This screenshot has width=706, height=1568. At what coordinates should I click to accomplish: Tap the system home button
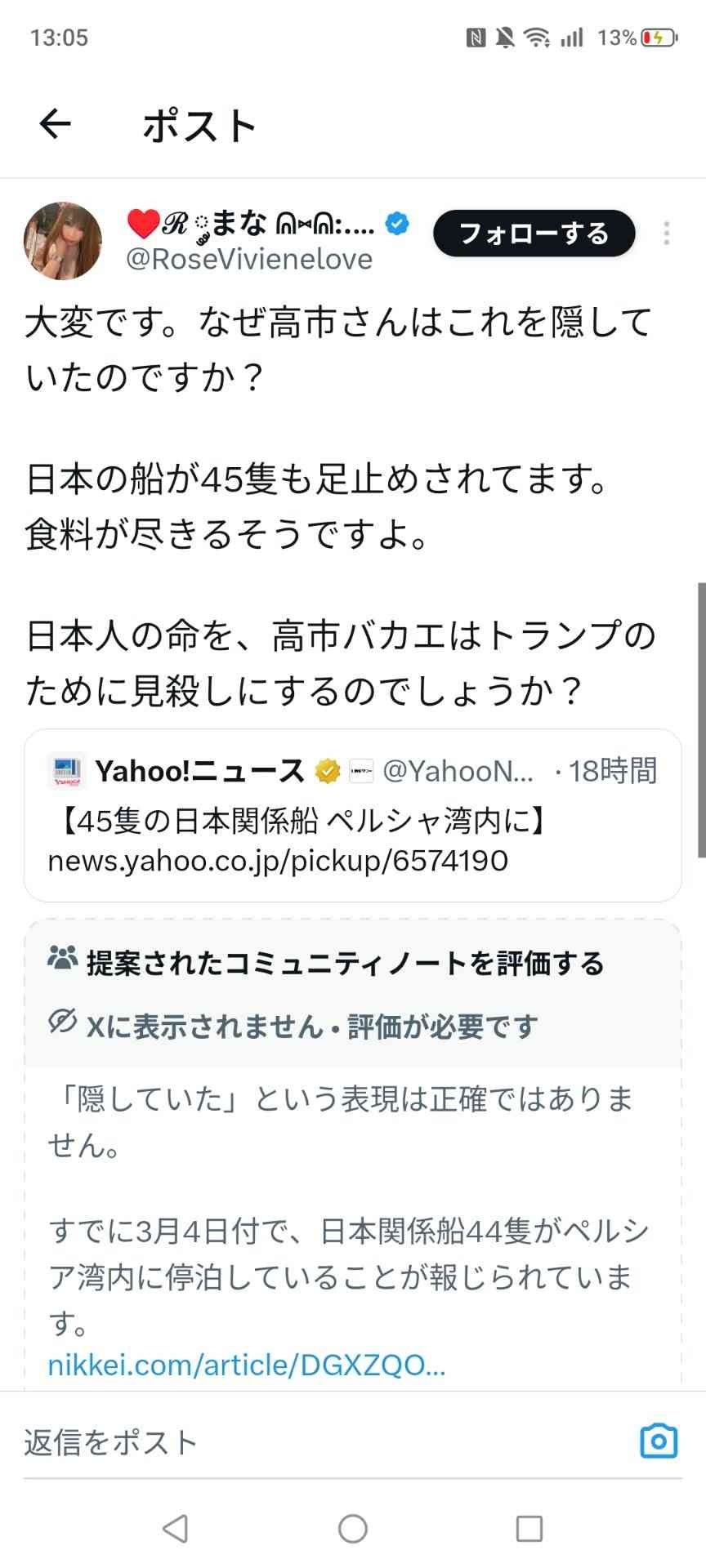click(352, 1528)
